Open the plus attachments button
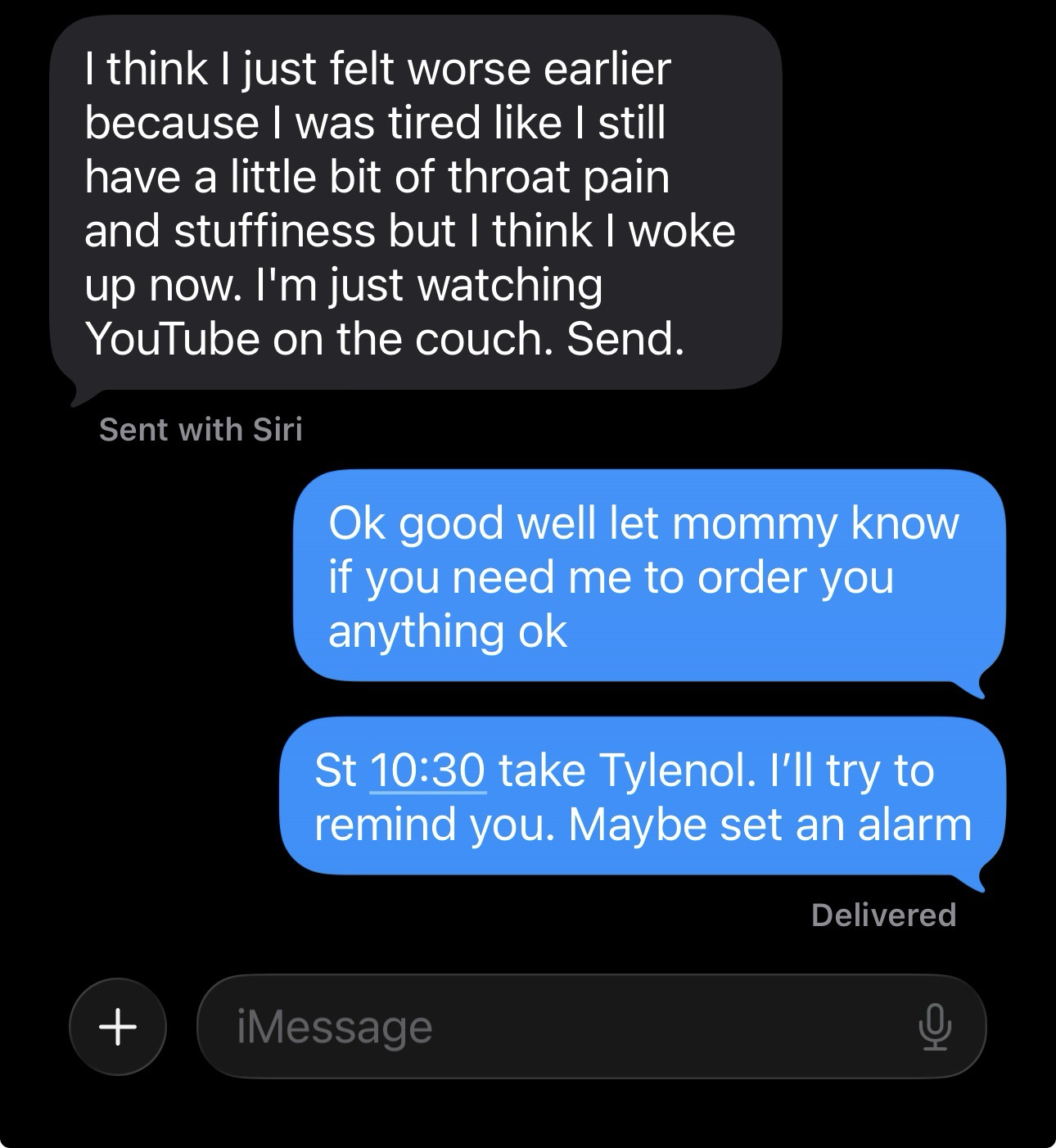1056x1148 pixels. coord(119,1026)
